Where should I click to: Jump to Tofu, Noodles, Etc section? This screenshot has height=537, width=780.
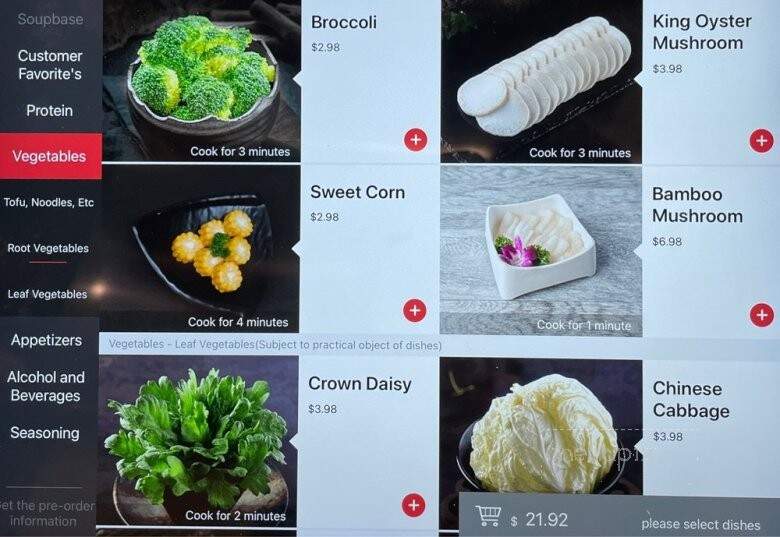(x=49, y=202)
